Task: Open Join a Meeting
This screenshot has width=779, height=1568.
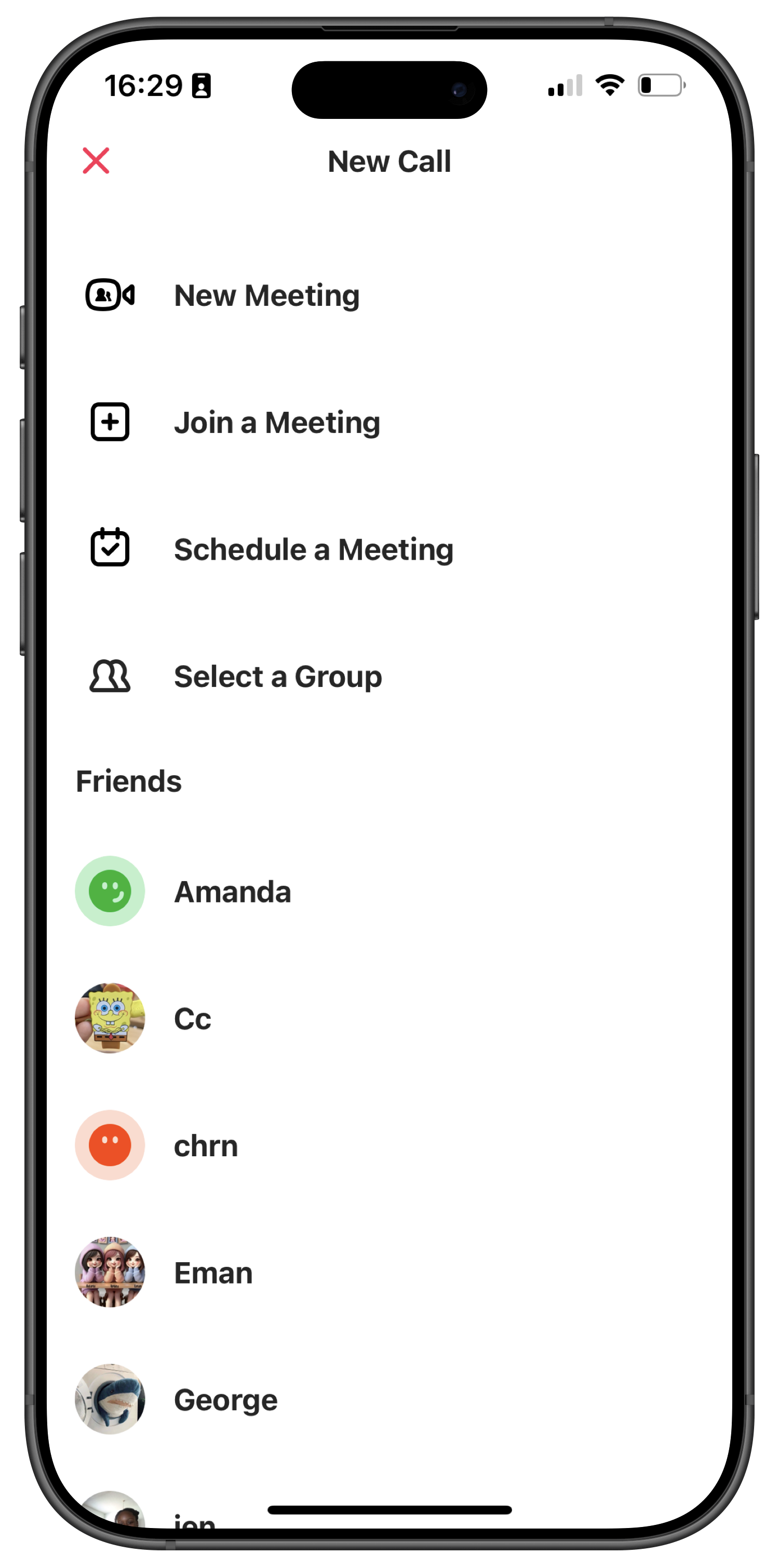Action: 276,423
